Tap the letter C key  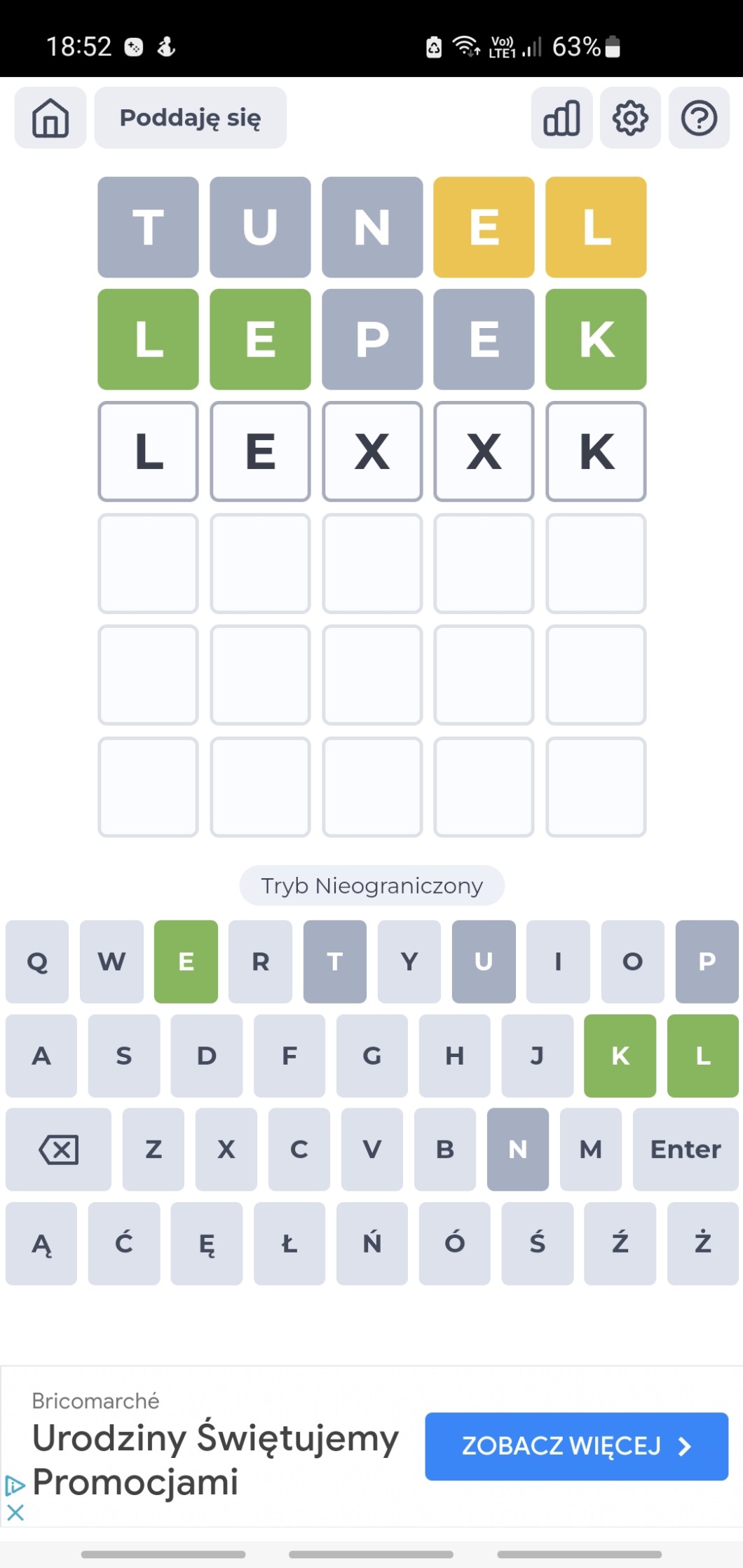click(x=299, y=1149)
